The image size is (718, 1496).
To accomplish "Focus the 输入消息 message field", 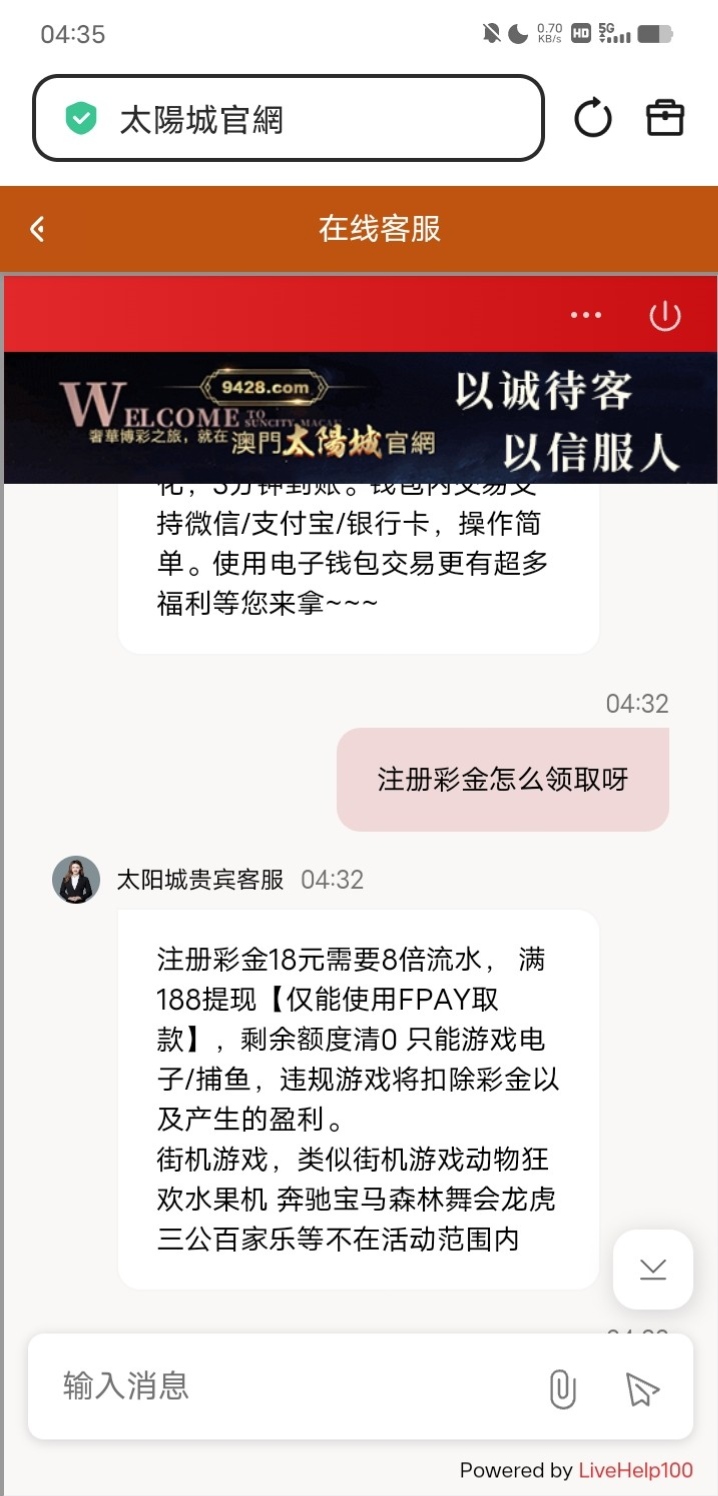I will point(290,1386).
